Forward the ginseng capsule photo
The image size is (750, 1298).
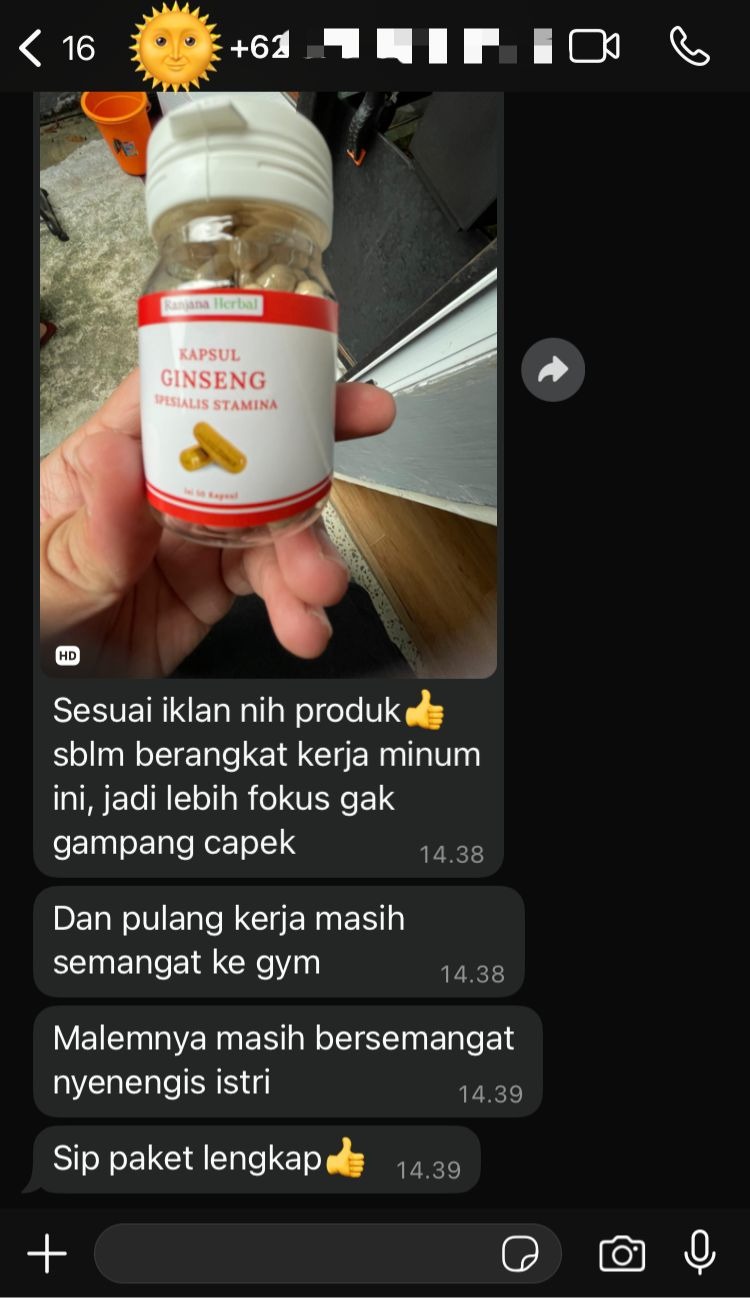click(x=553, y=371)
